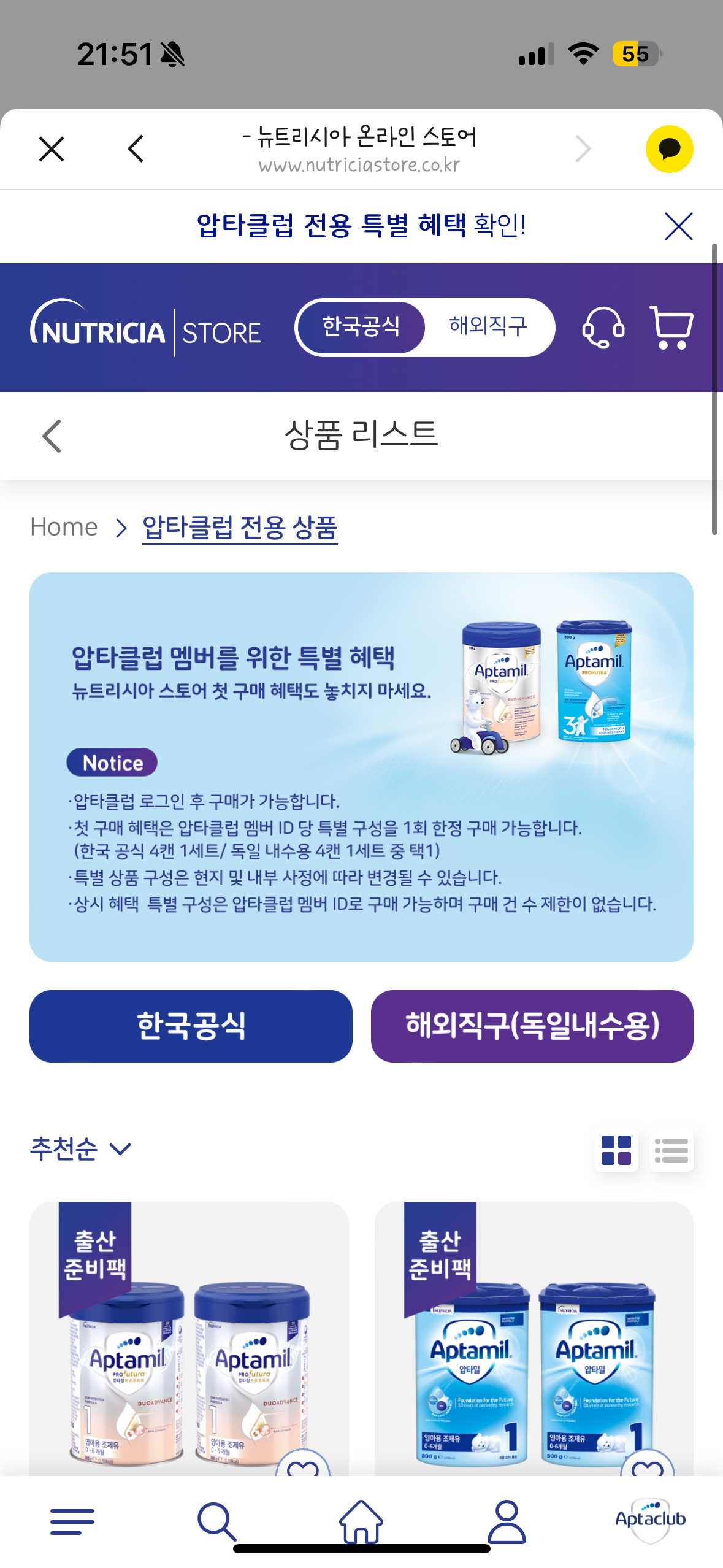Open Aptaclub tab in bottom bar
This screenshot has height=1568, width=723.
click(x=650, y=1520)
